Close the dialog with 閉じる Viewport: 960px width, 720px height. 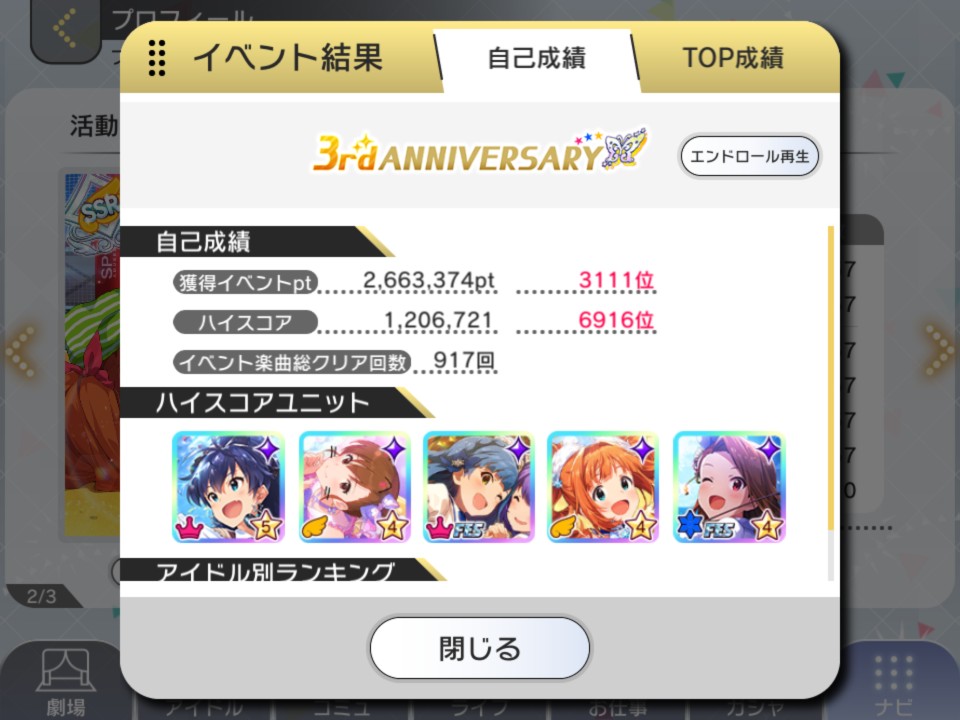tap(480, 648)
